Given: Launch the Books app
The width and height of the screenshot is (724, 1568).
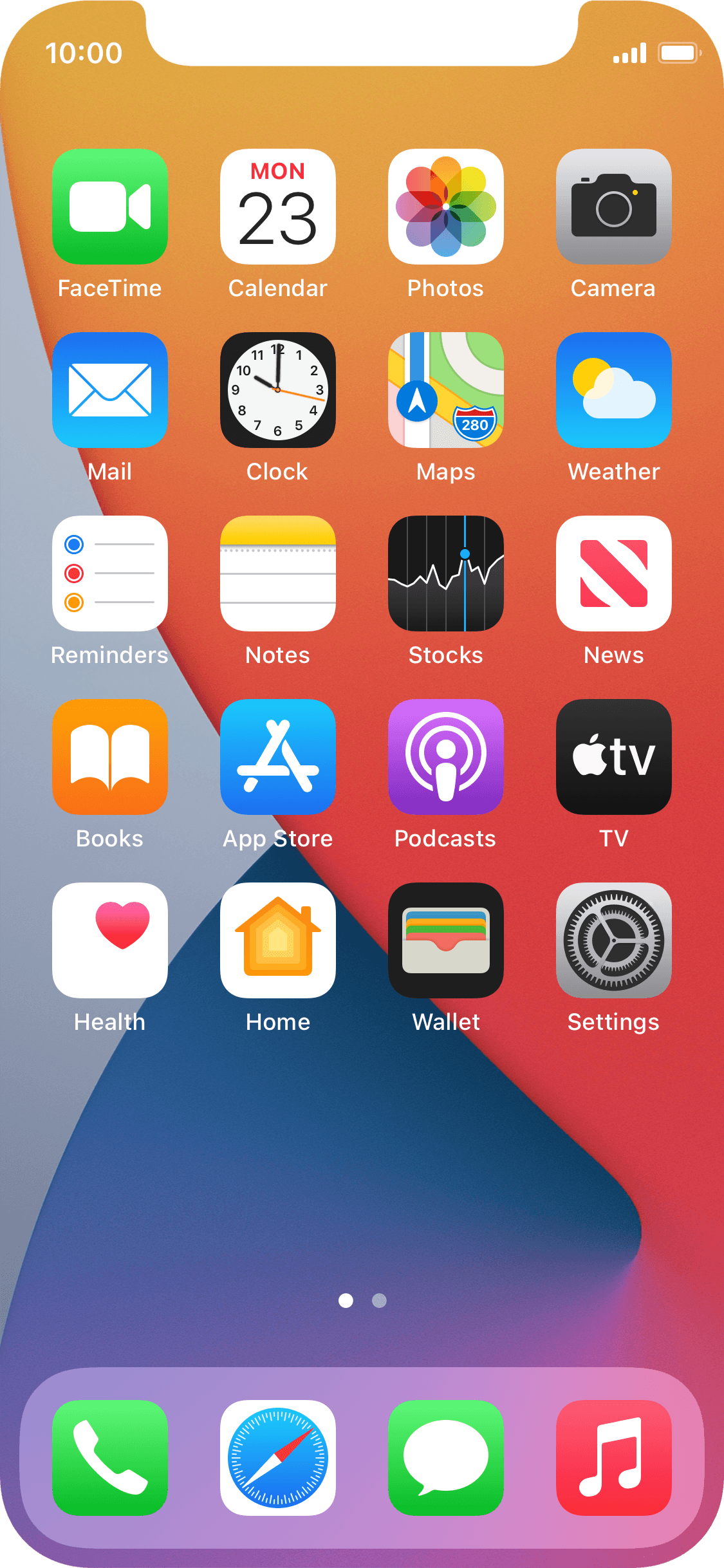Looking at the screenshot, I should [110, 757].
